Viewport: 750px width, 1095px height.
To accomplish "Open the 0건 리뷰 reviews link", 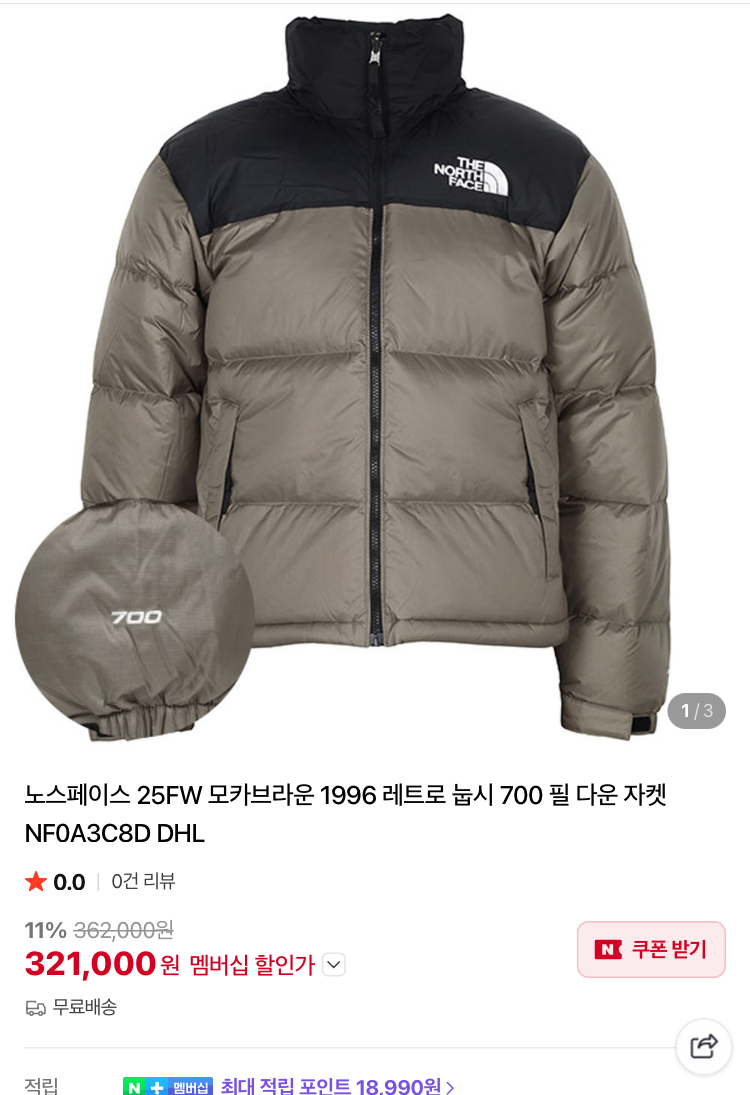I will tap(143, 881).
